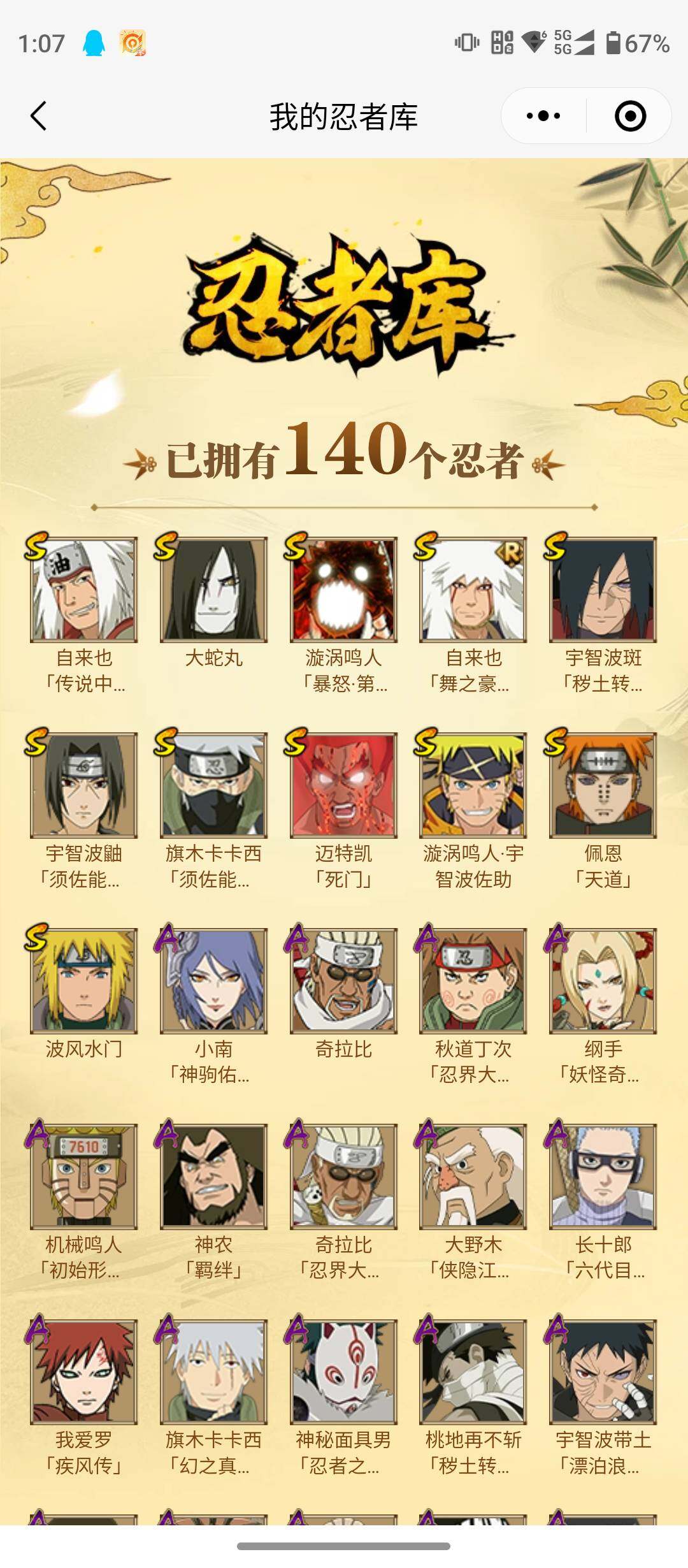Select 大野木「侠隐江...」 ninja
This screenshot has height=1568, width=688.
click(473, 1177)
